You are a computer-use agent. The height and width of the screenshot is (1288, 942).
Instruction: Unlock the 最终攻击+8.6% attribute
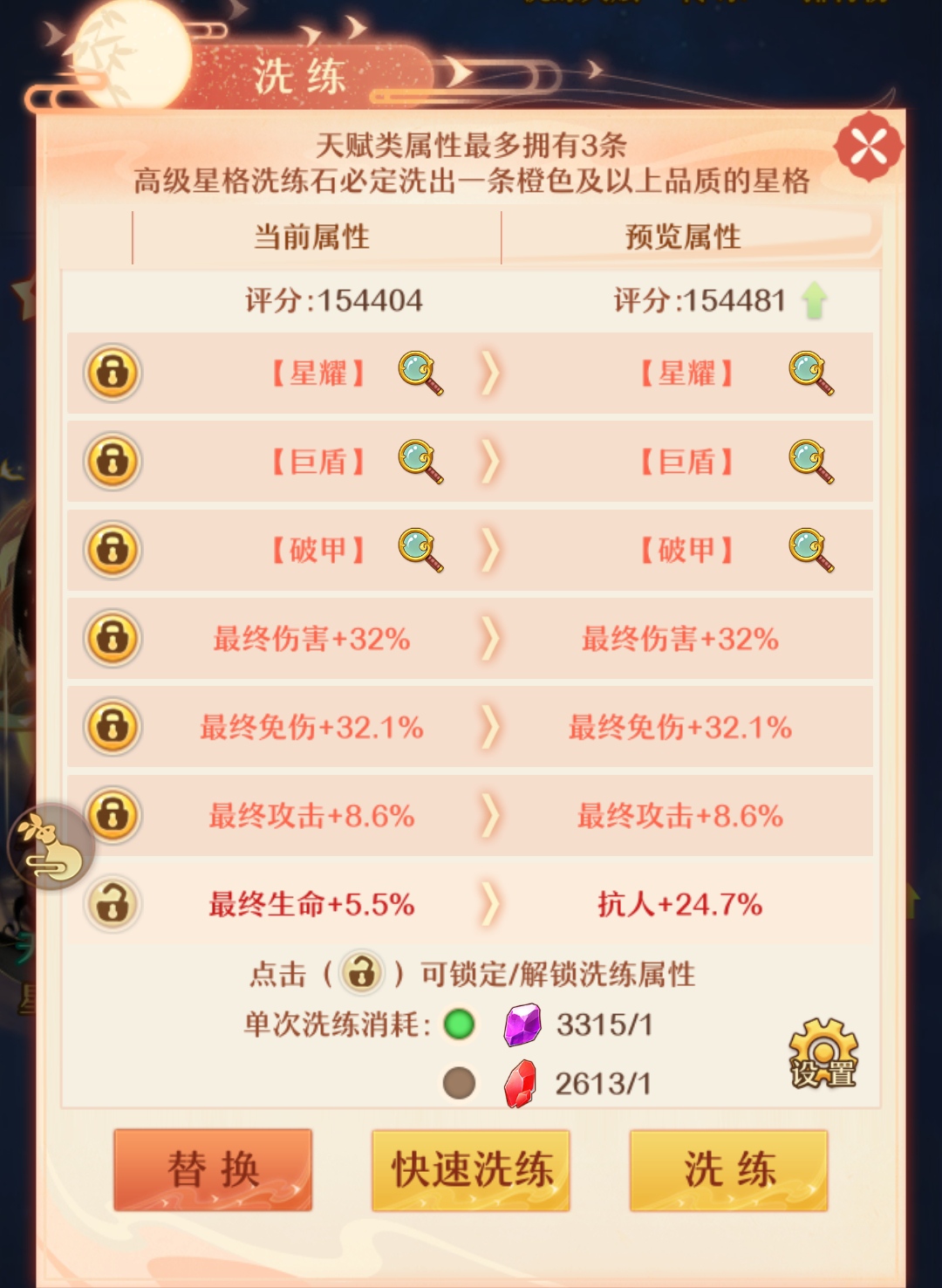(x=113, y=815)
